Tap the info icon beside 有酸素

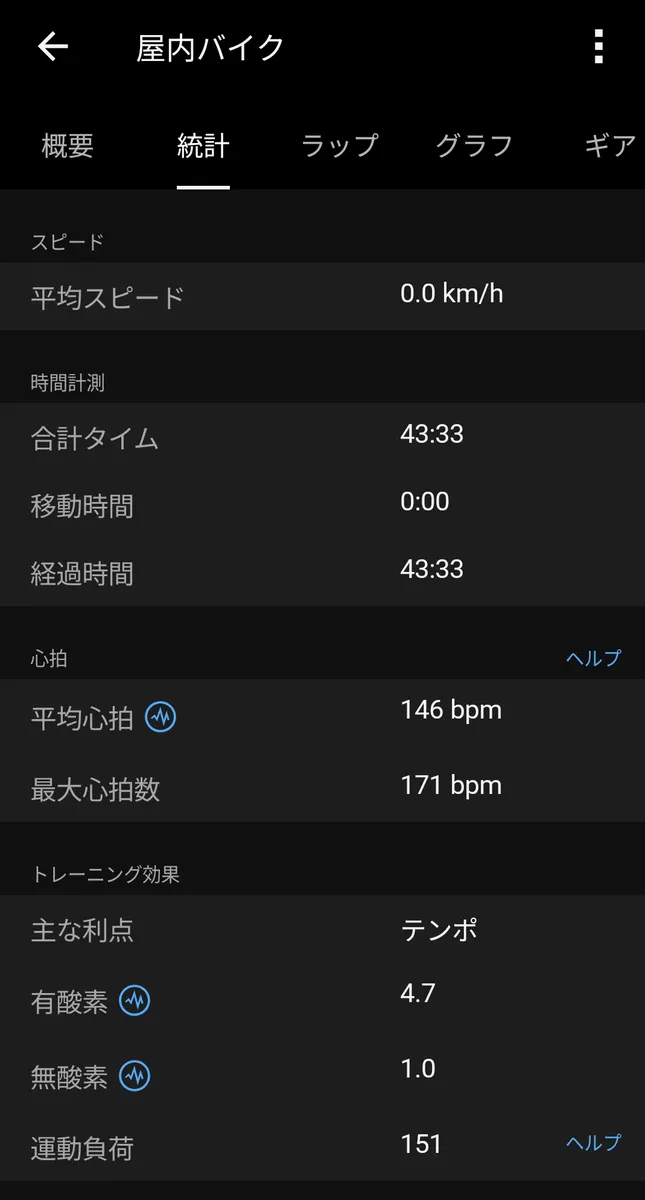(x=135, y=1001)
